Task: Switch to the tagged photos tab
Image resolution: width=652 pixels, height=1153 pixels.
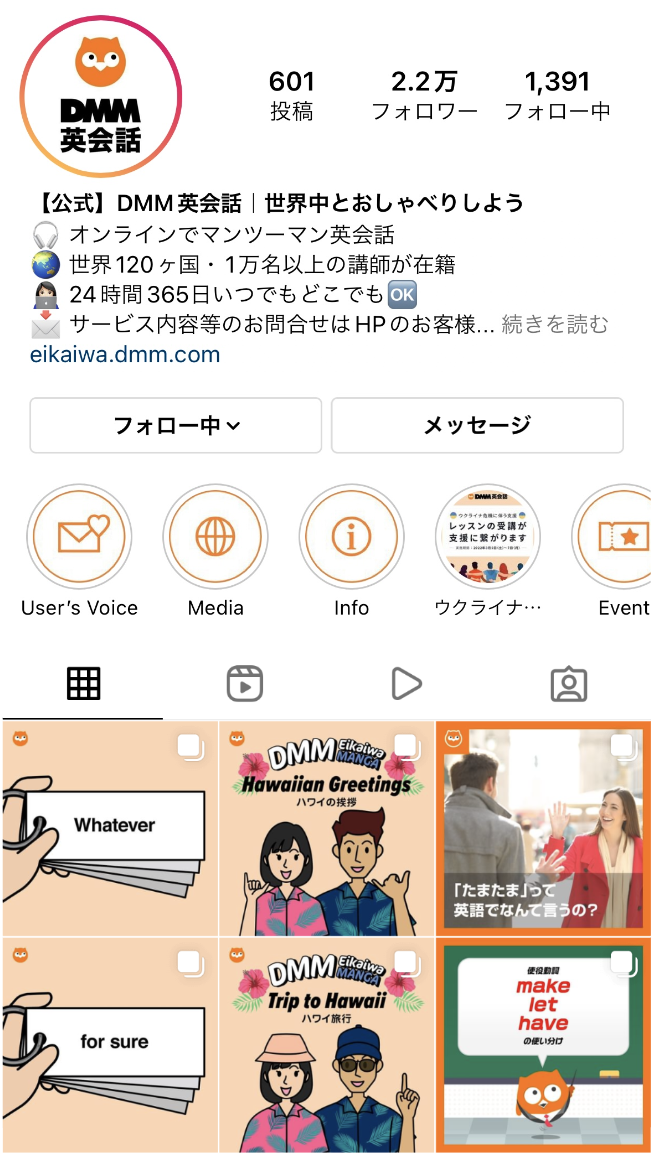Action: (x=568, y=684)
